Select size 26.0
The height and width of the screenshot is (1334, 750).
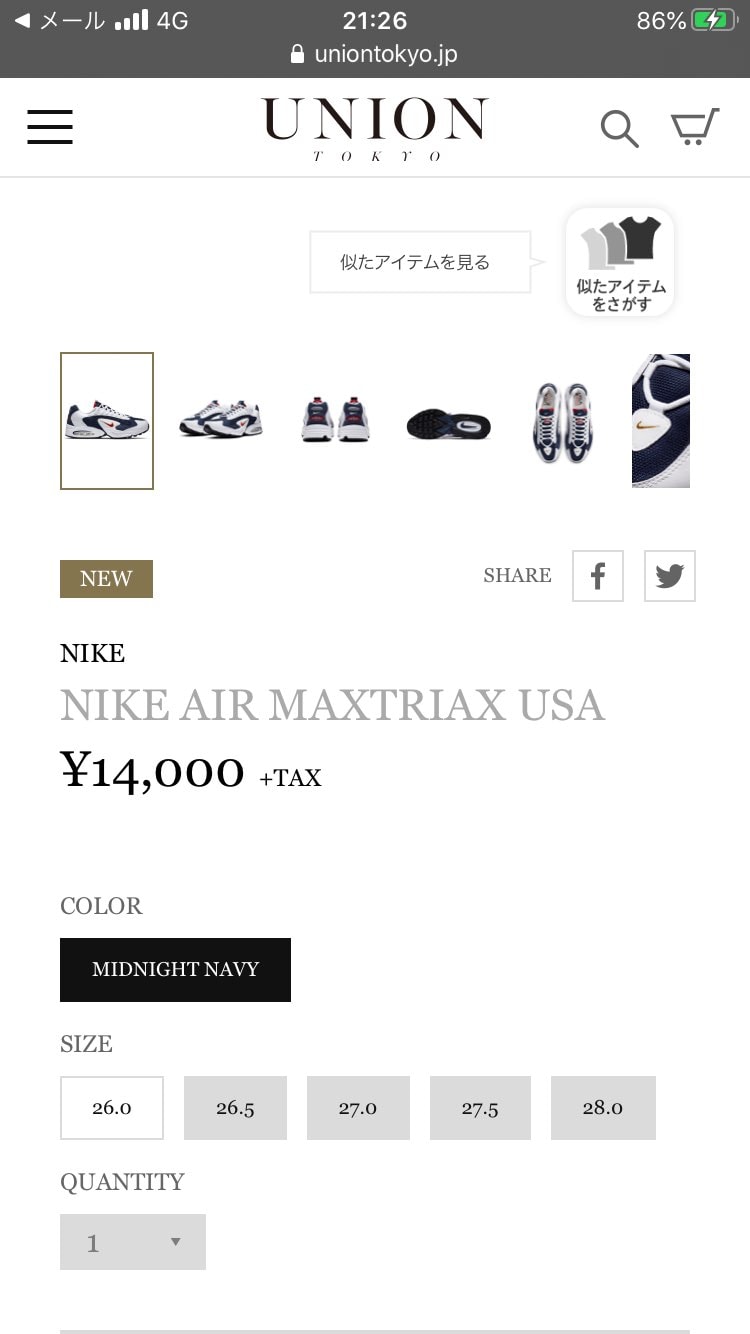[x=111, y=1107]
